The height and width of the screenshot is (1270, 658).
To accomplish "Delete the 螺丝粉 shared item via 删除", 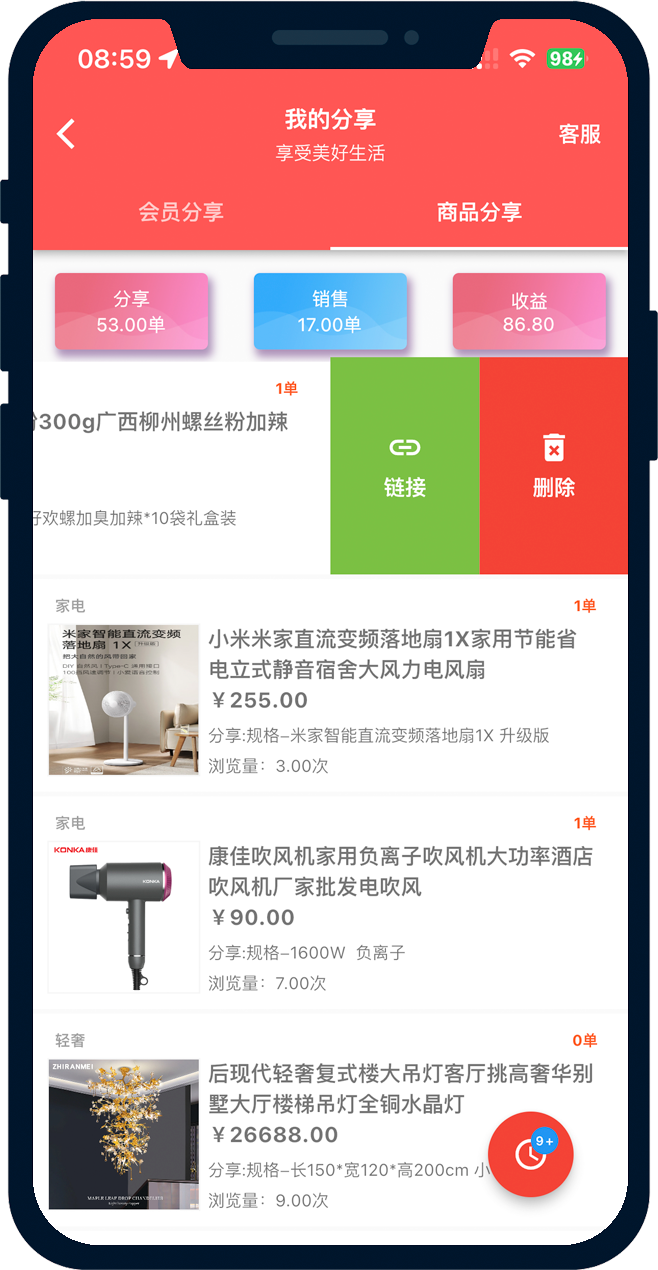I will click(554, 467).
